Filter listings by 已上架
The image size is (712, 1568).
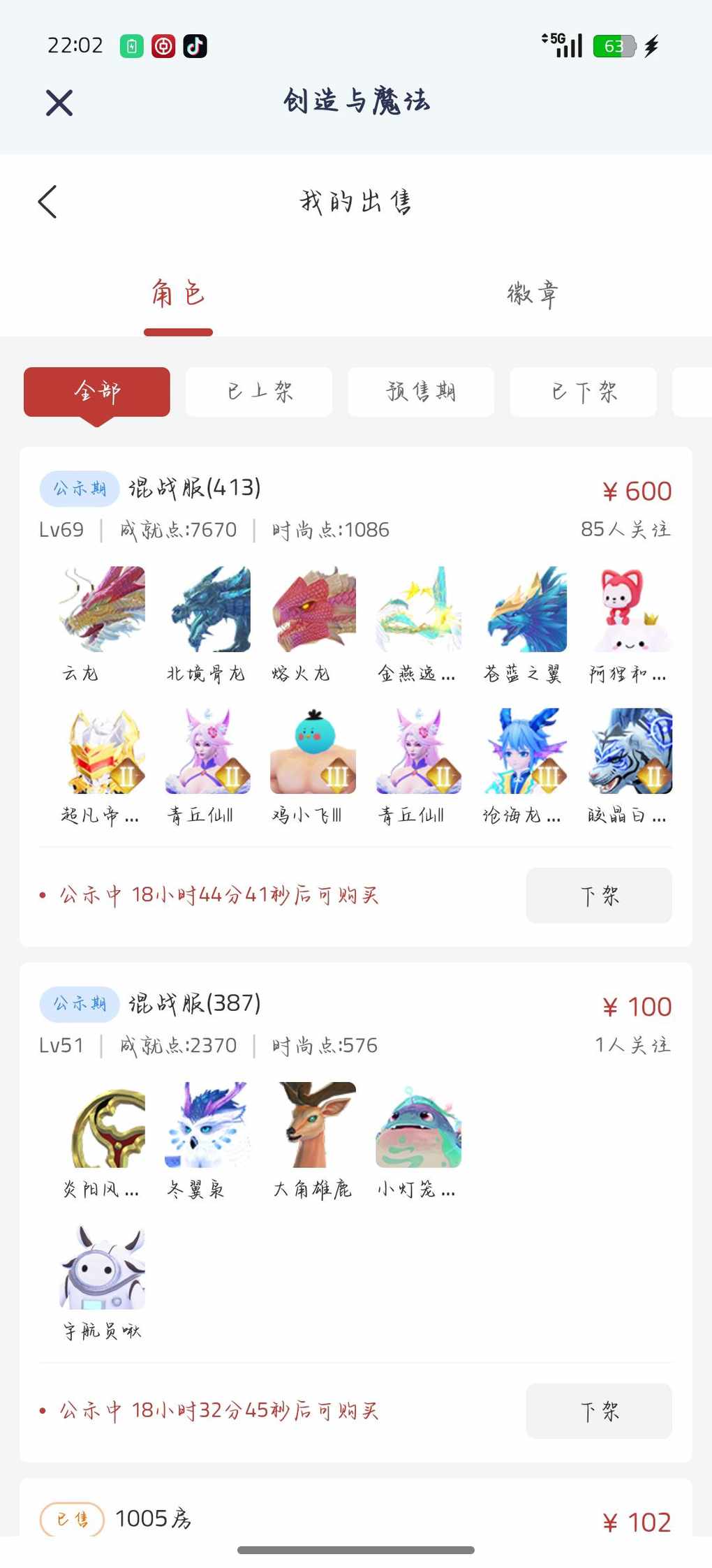point(259,392)
